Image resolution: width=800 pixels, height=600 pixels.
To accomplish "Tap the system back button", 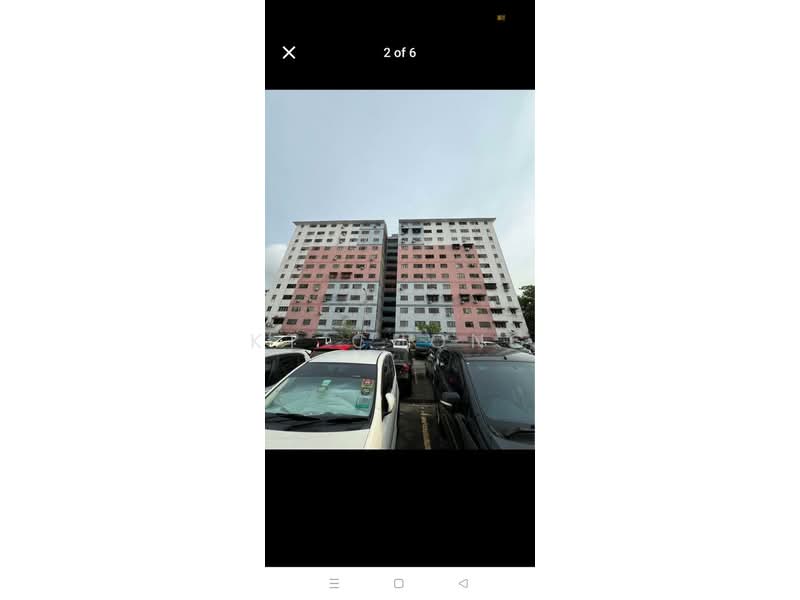I will coord(463,583).
